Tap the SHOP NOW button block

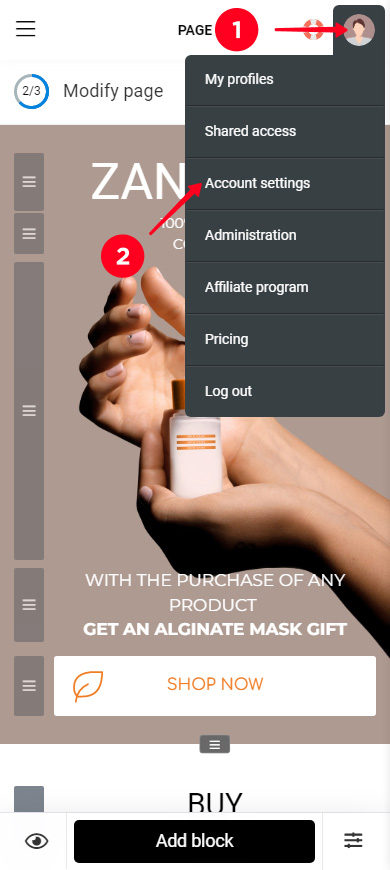[x=215, y=686]
